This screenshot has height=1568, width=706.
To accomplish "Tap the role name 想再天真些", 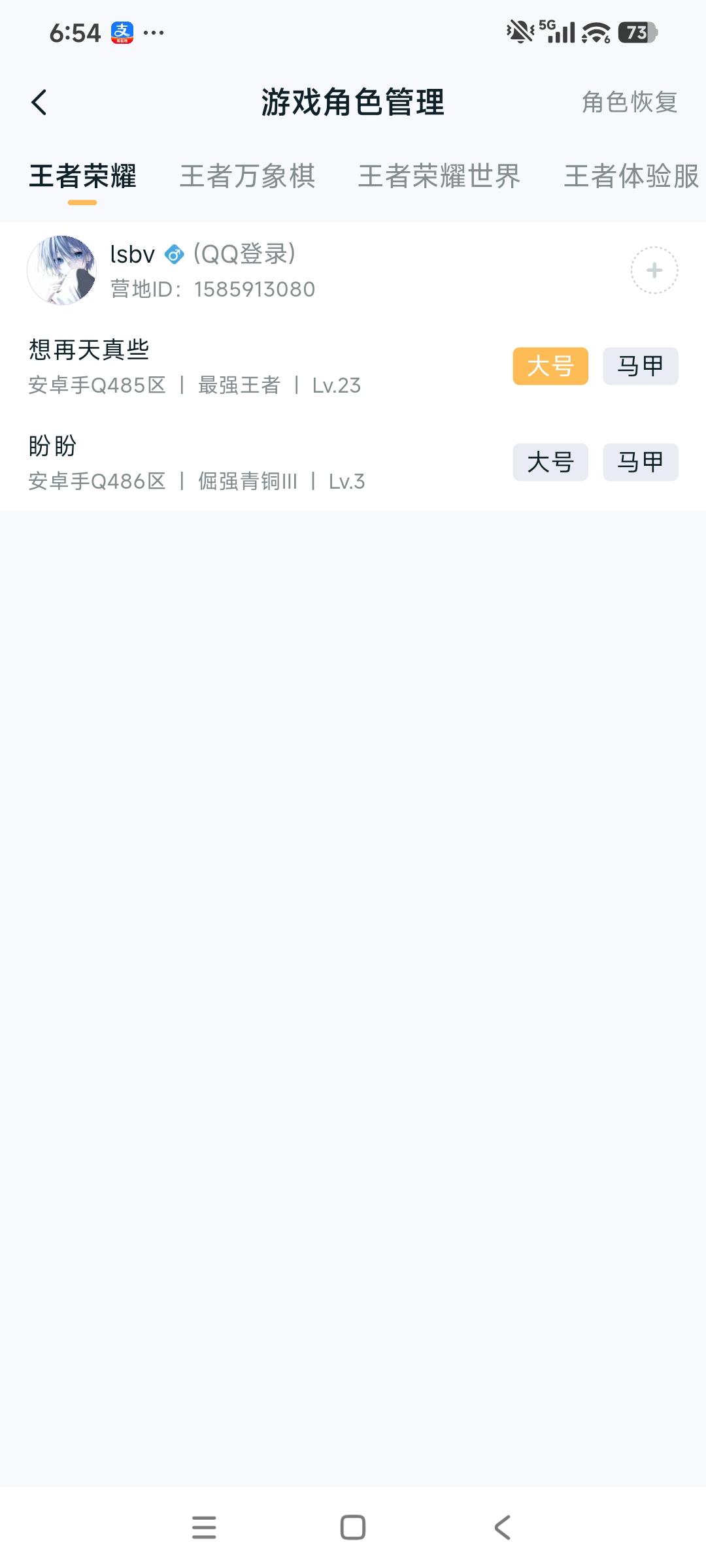I will [x=89, y=349].
